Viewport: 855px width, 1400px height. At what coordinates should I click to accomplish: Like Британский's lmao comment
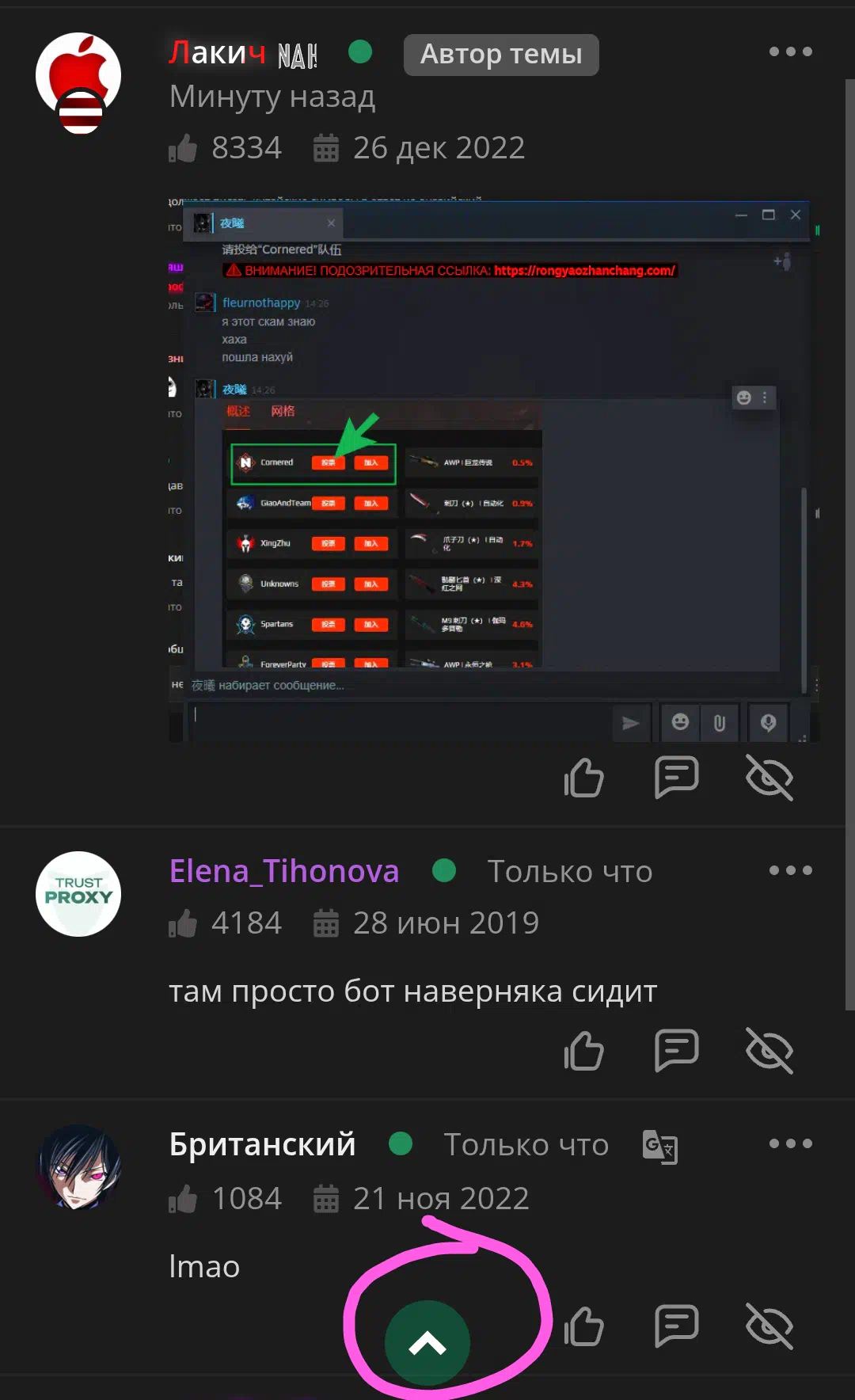(x=584, y=1326)
